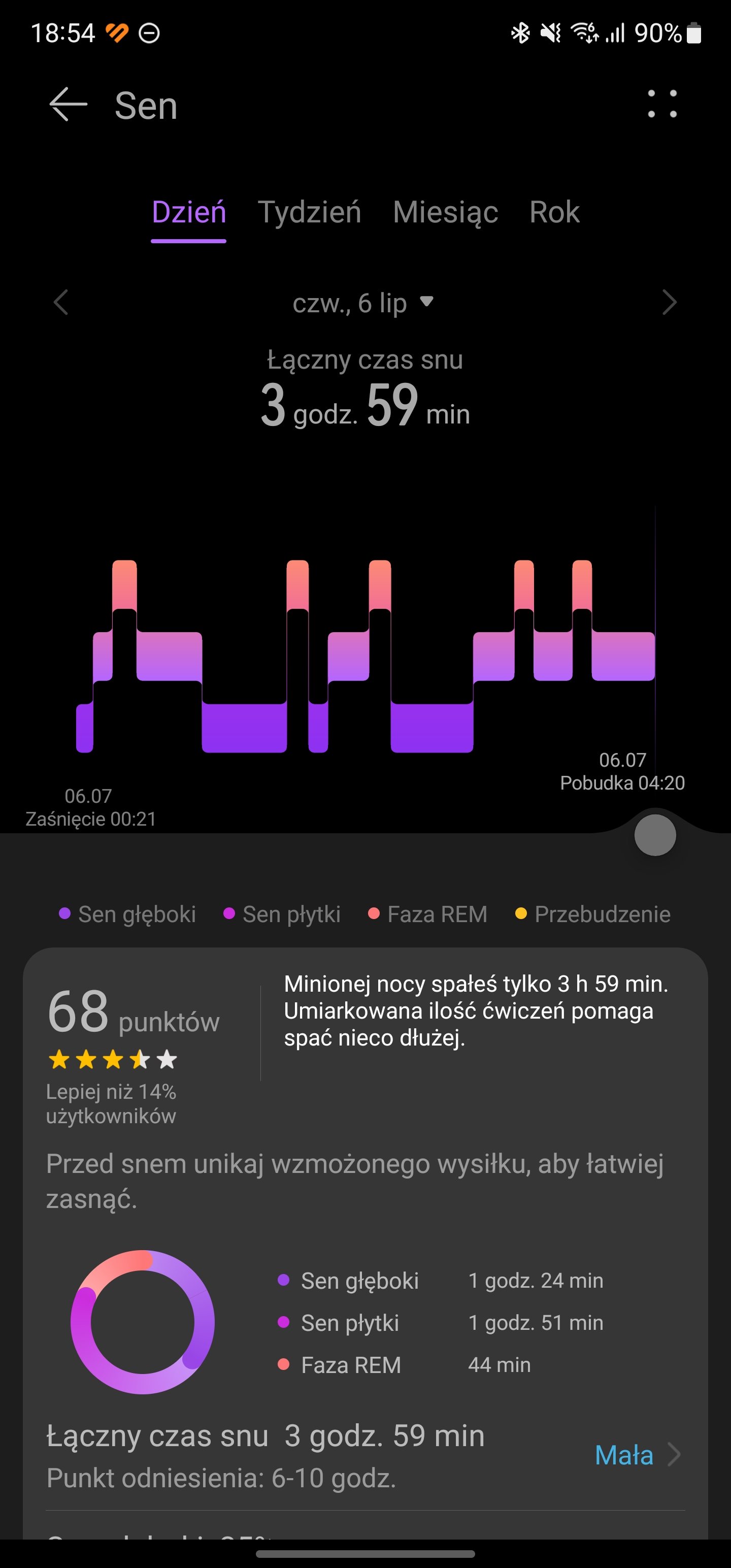Switch to the Rok tab

click(554, 212)
